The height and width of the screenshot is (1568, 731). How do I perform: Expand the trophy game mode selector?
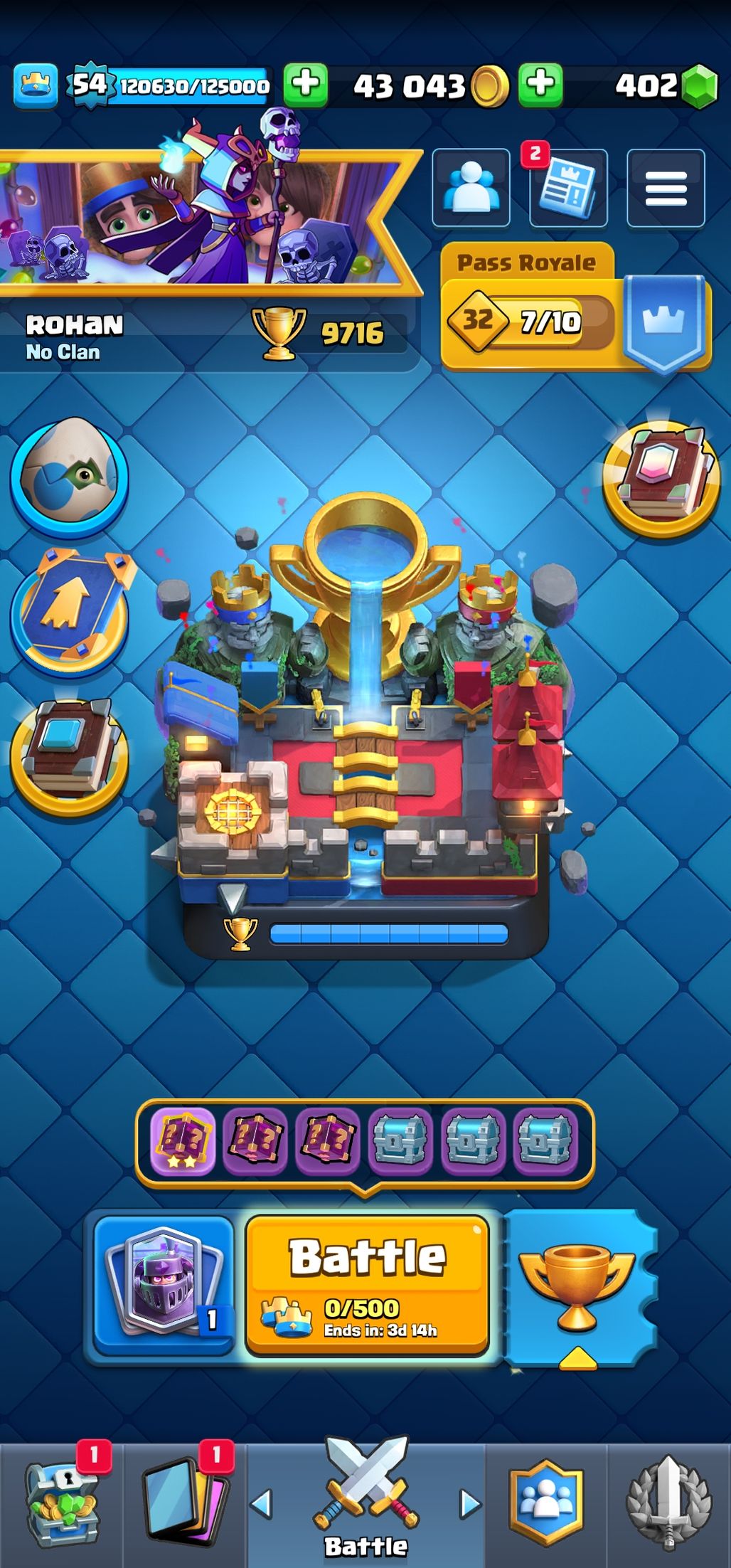[x=577, y=1288]
